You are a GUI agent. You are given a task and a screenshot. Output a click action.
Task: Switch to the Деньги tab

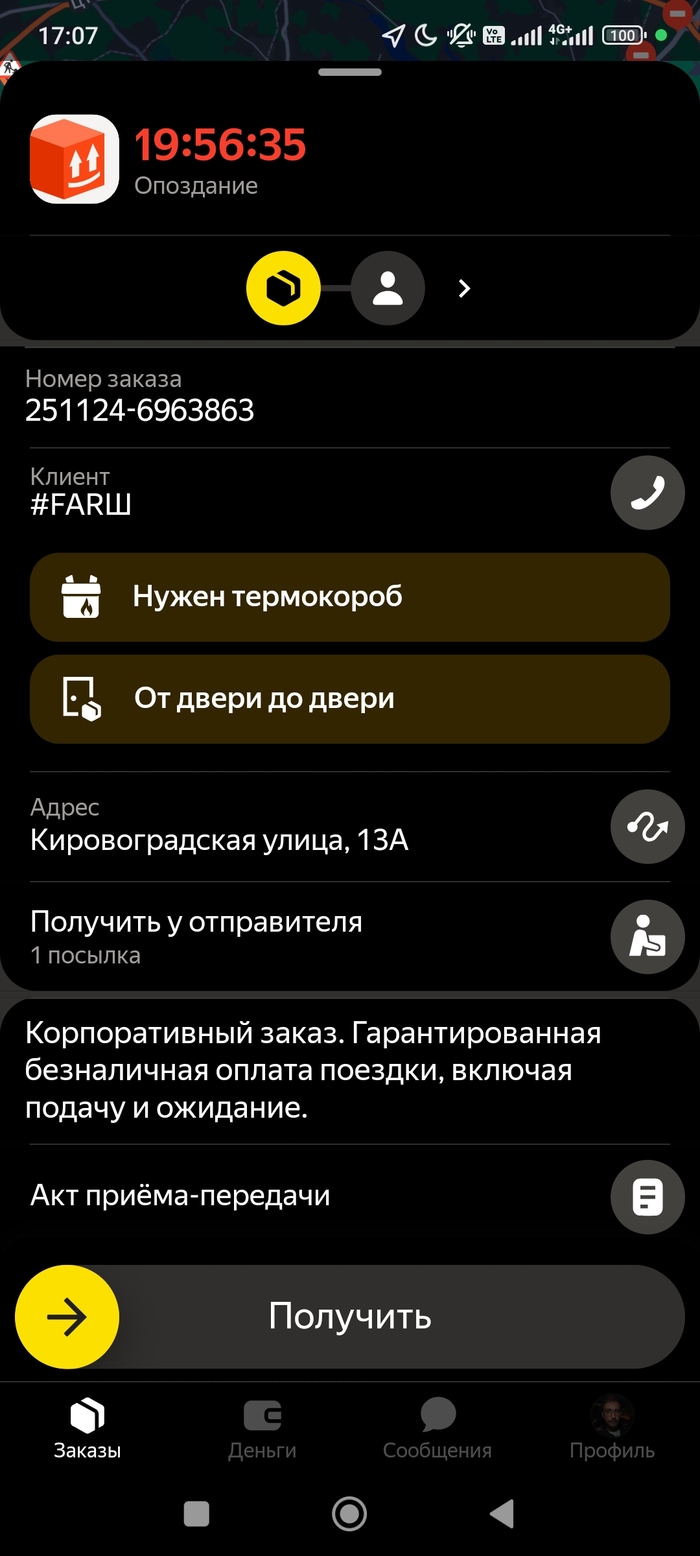(262, 1430)
